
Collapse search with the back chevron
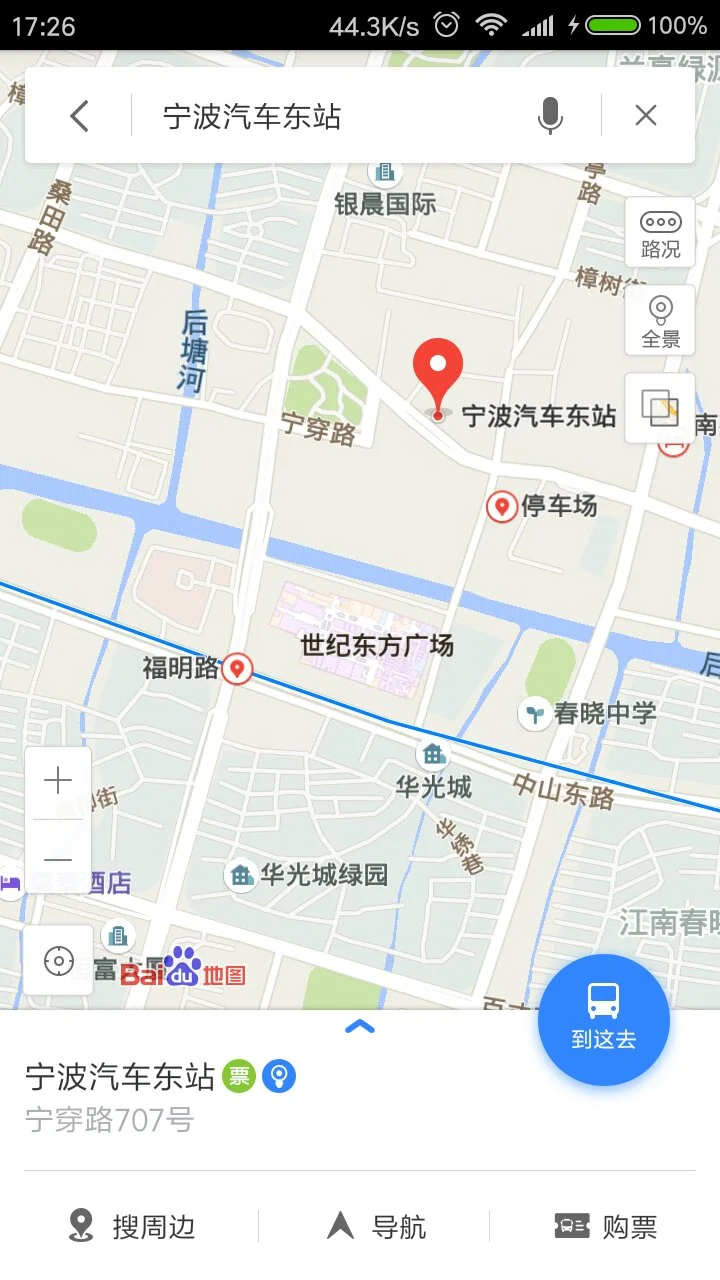coord(79,114)
